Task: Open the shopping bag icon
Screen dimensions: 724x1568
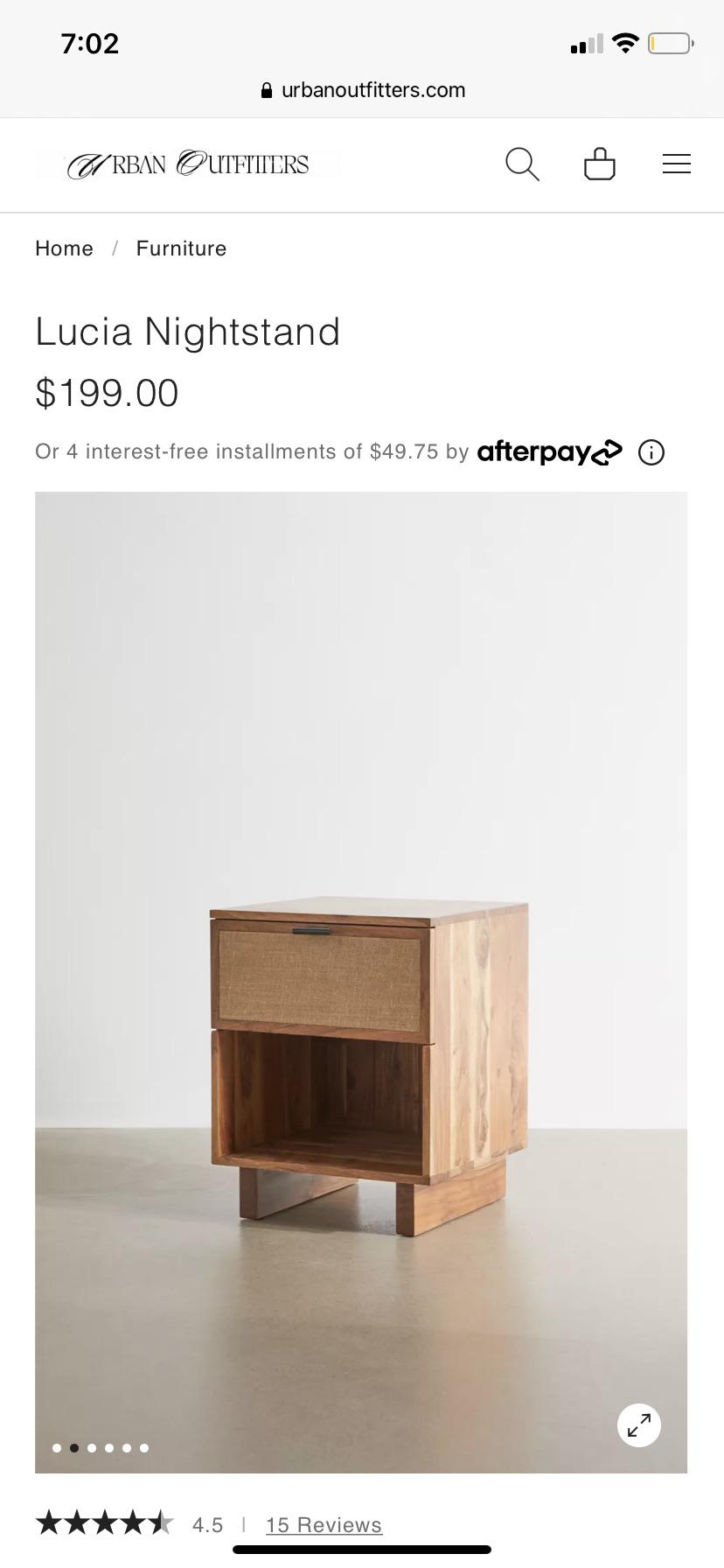Action: click(x=600, y=164)
